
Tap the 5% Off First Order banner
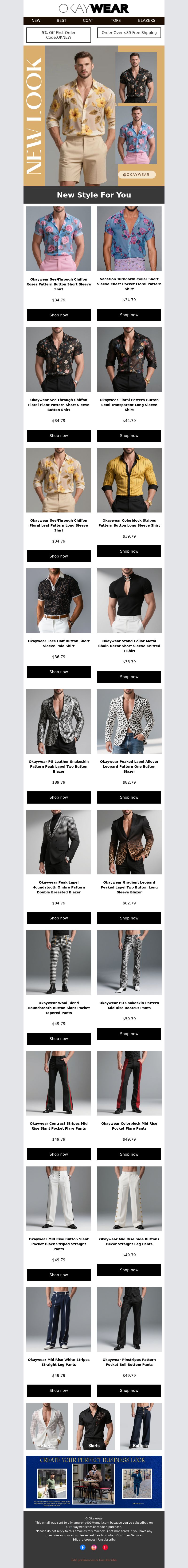pyautogui.click(x=59, y=35)
